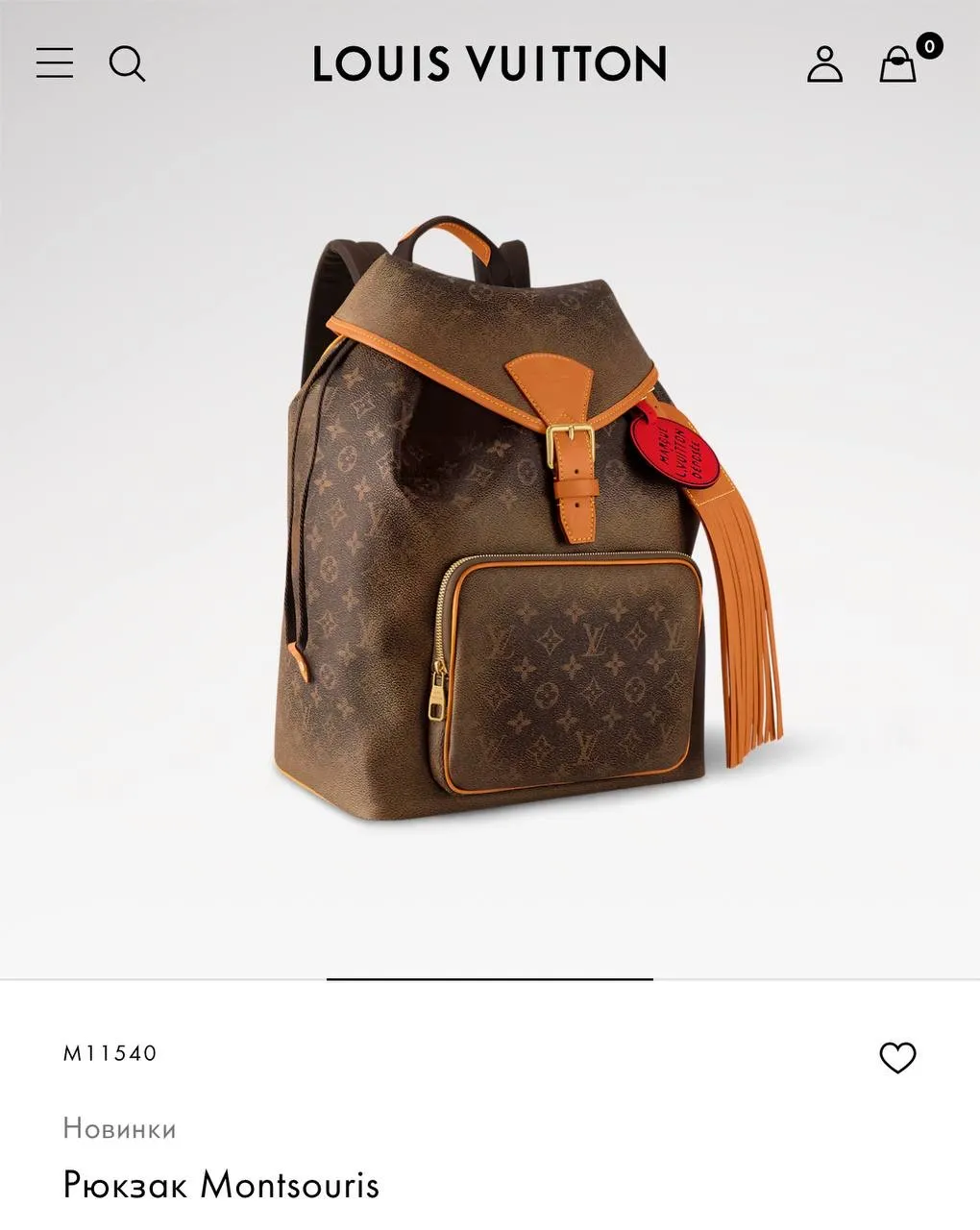Open the shopping bag
The image size is (980, 1230).
[899, 64]
